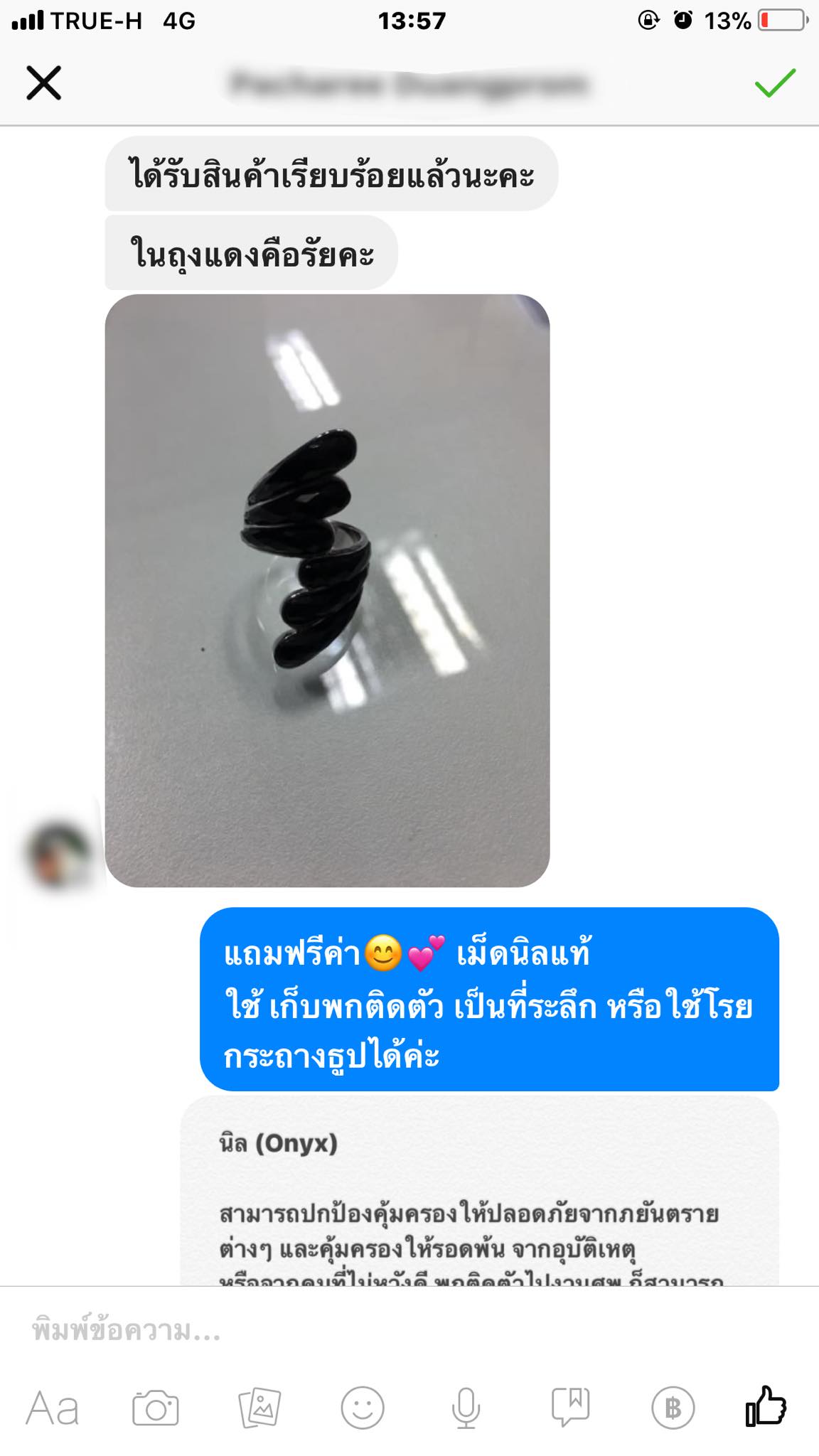
Task: Open the black ring photo
Action: (327, 590)
